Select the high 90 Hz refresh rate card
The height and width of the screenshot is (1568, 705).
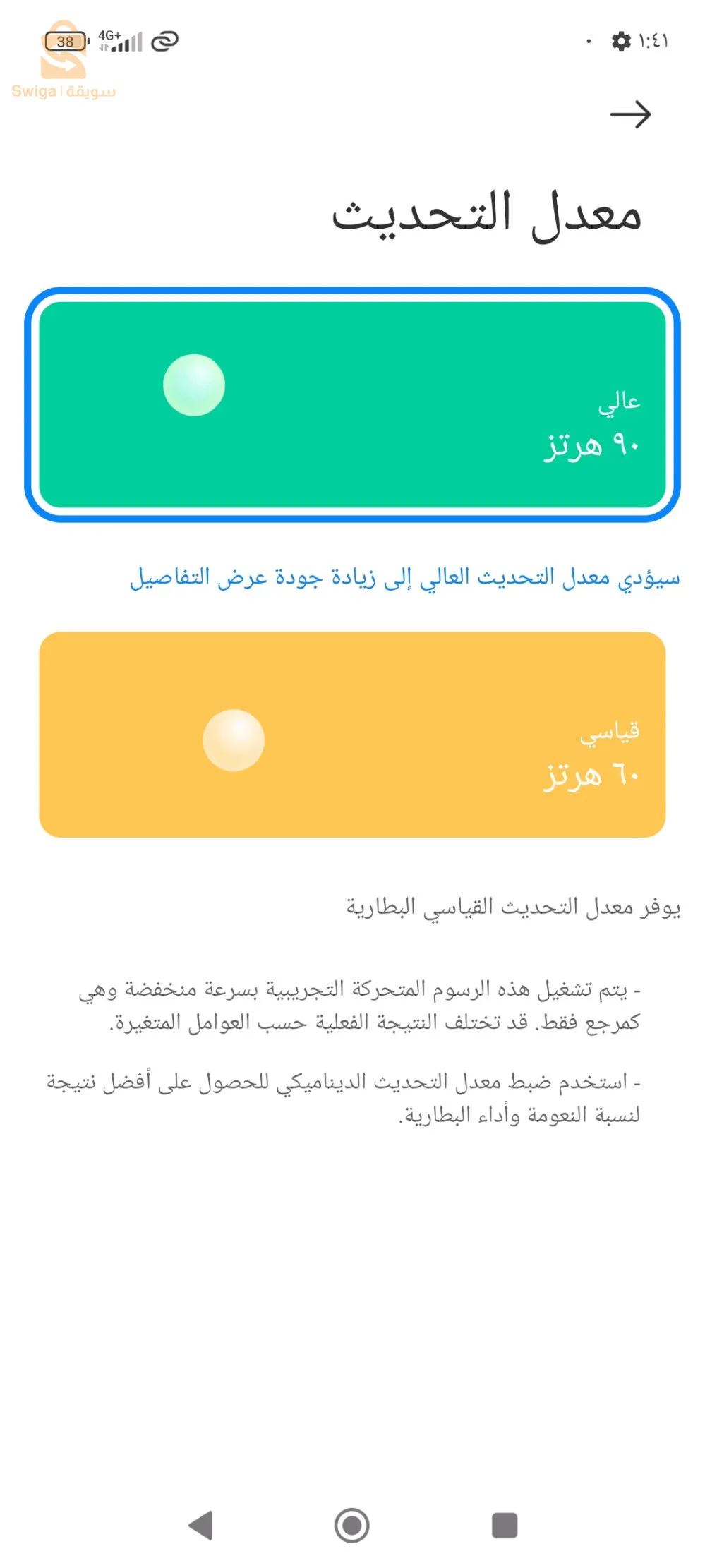[x=352, y=404]
